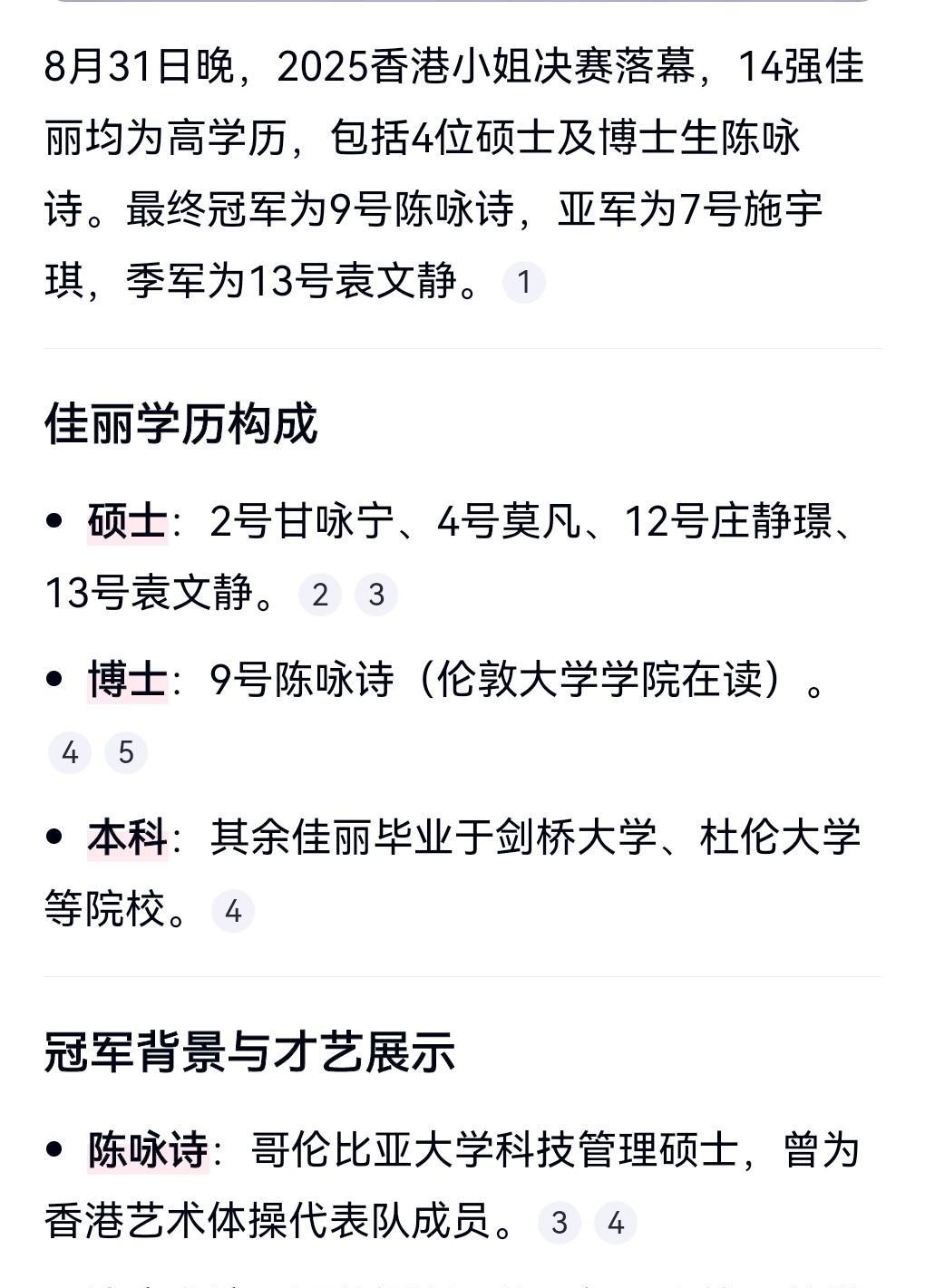
Task: Open citation 4 after 香港艺术体操代表队成员
Action: (616, 1223)
